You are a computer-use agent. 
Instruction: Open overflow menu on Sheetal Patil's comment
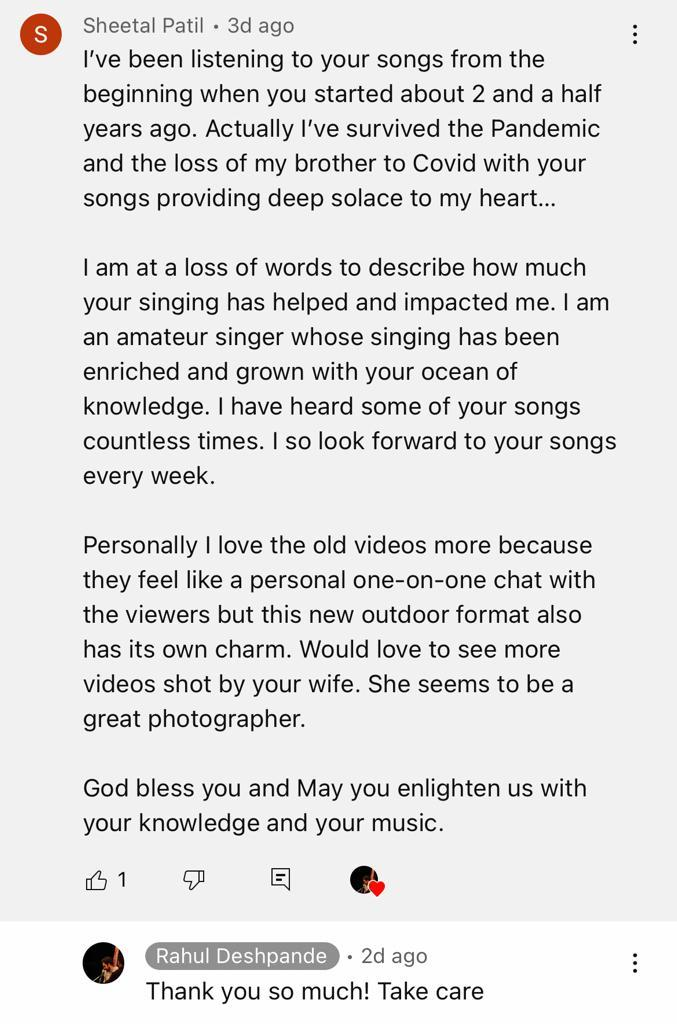[x=634, y=35]
